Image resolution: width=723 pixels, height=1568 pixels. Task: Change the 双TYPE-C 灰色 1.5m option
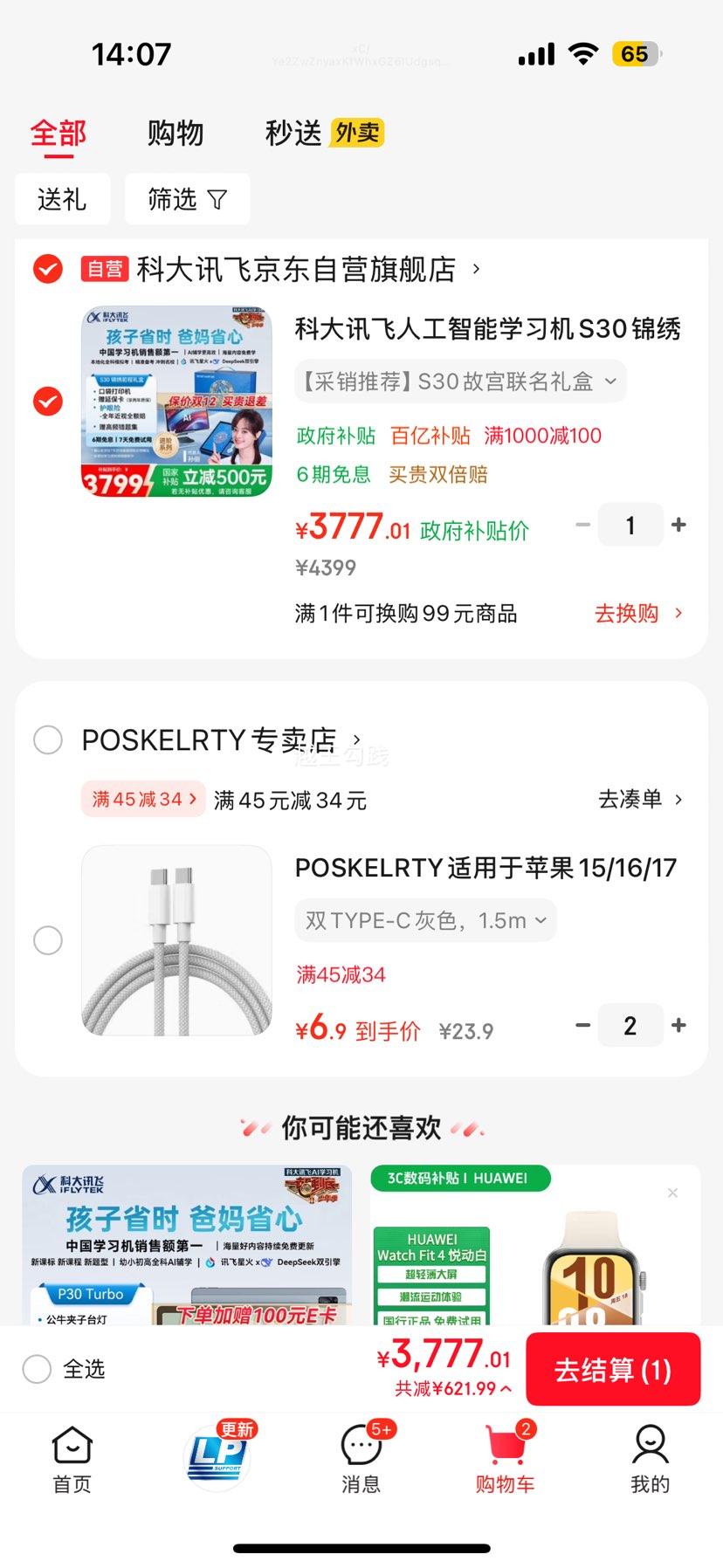[425, 920]
